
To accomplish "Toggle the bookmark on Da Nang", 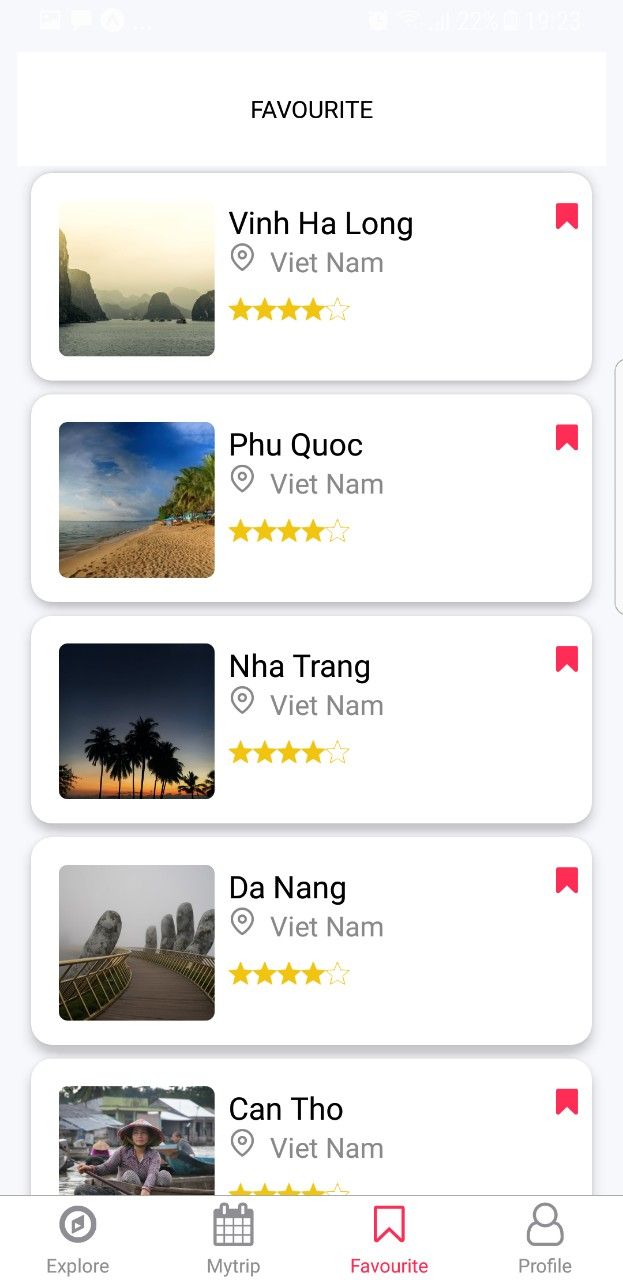I will pos(567,880).
